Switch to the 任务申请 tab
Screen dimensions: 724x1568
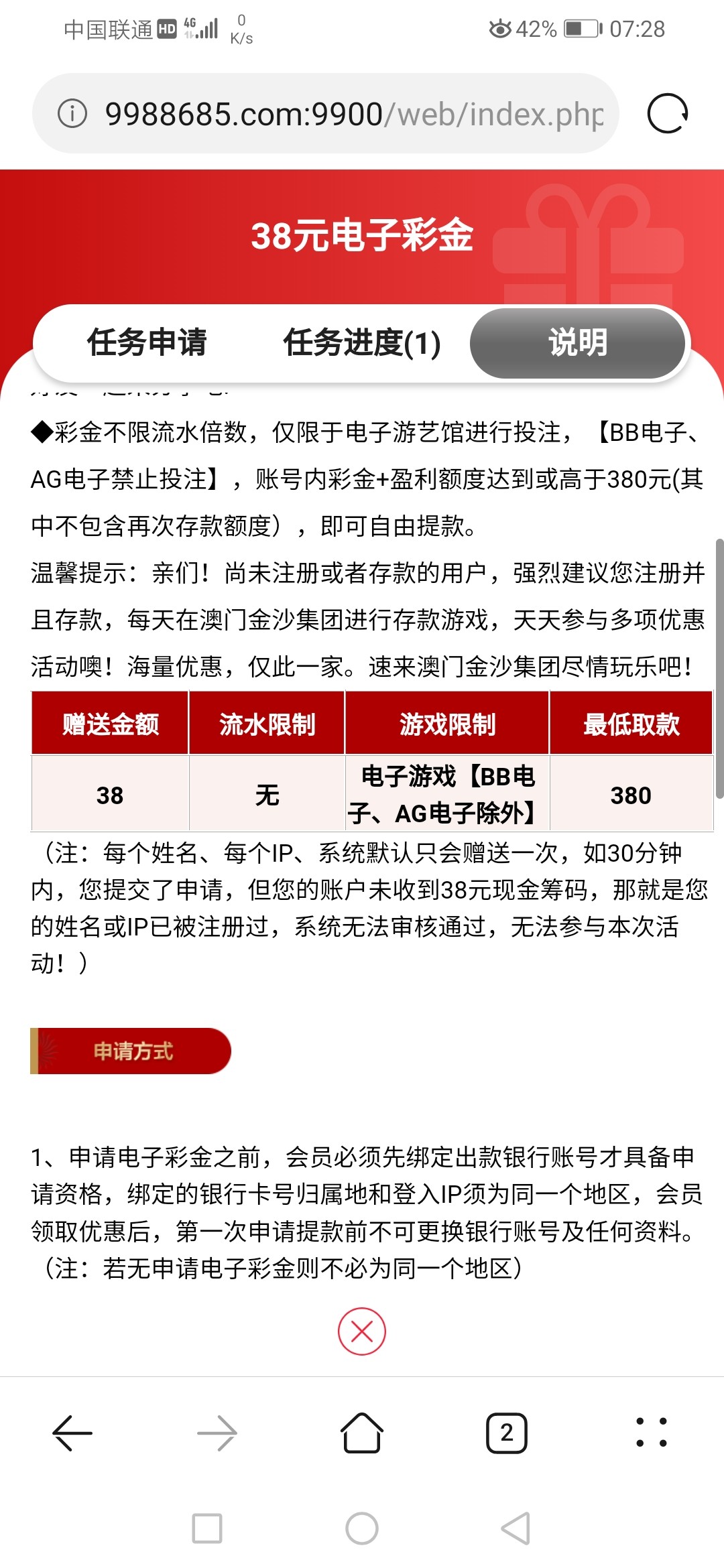coord(147,343)
